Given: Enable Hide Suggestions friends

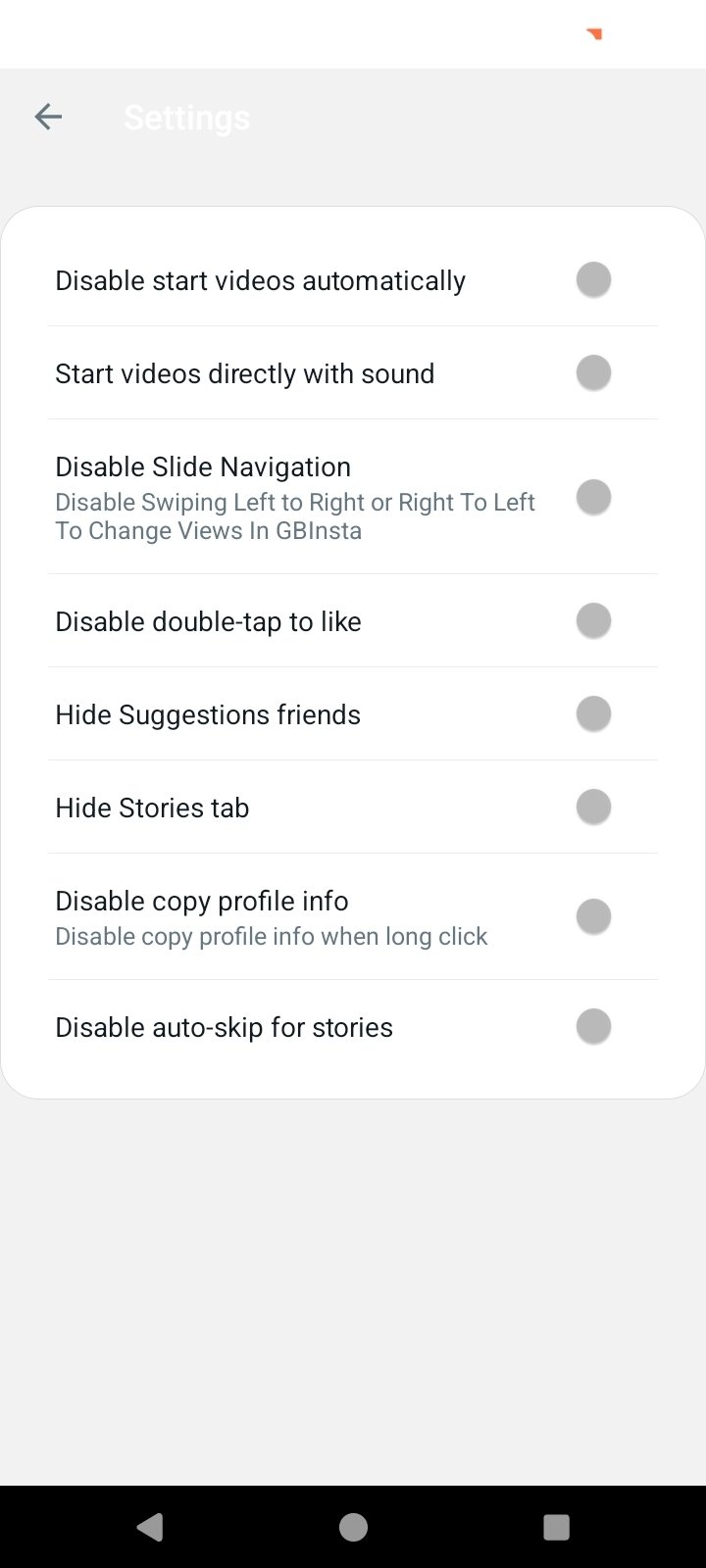Looking at the screenshot, I should point(593,714).
